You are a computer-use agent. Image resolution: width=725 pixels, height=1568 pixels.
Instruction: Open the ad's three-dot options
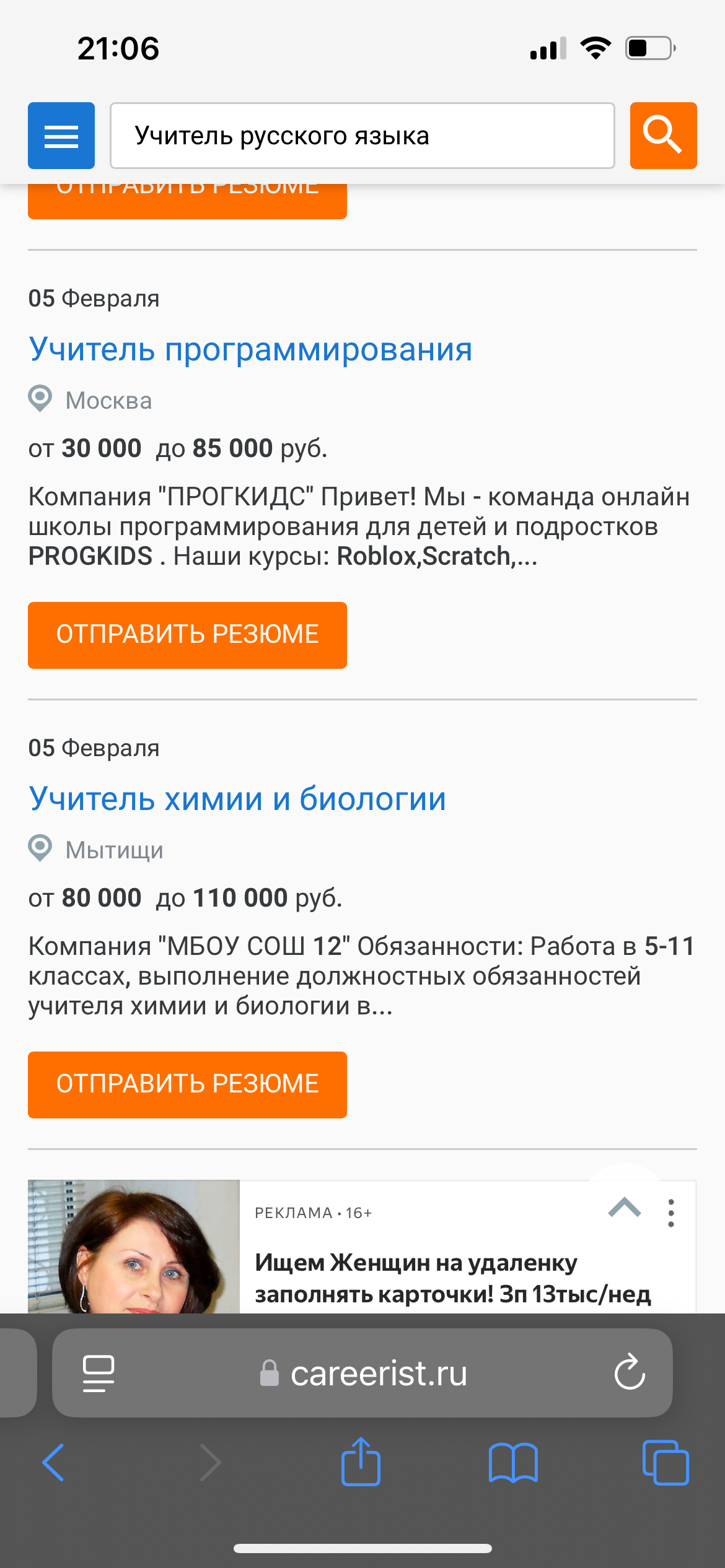pyautogui.click(x=671, y=1213)
